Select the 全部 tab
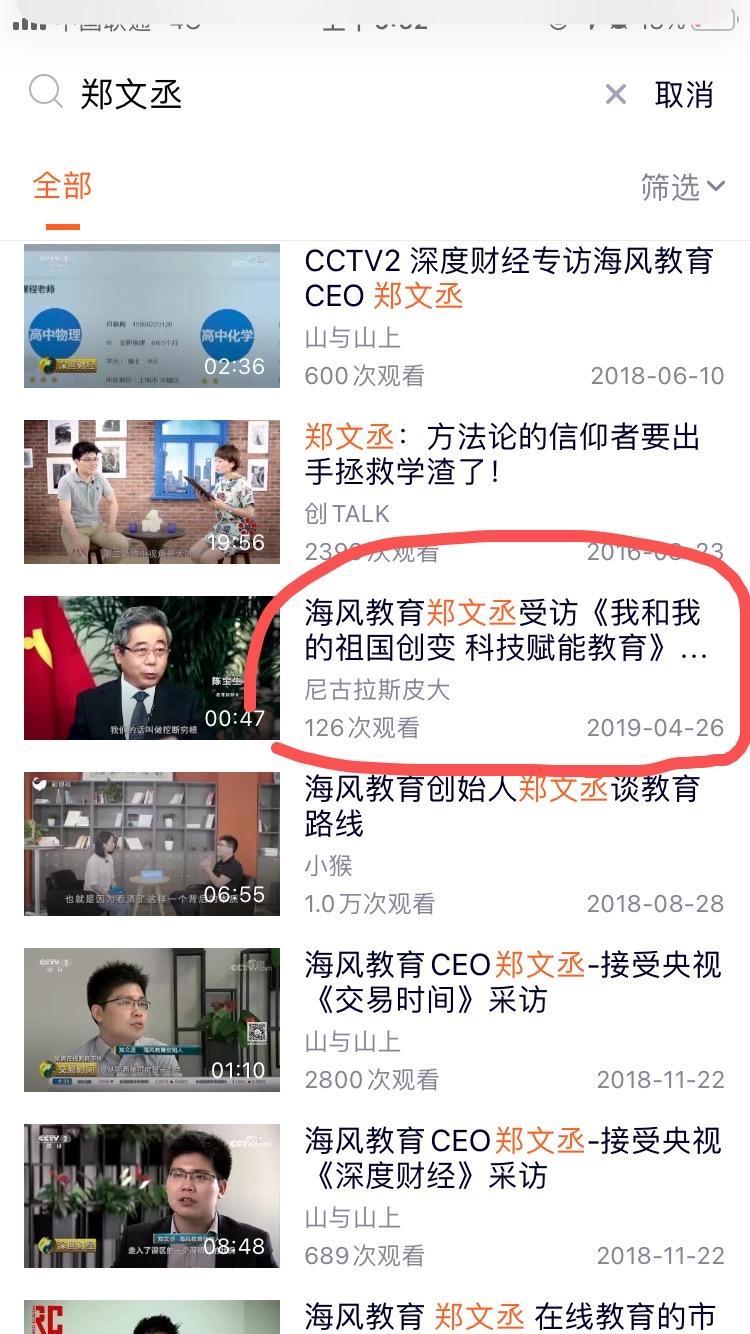Image resolution: width=750 pixels, height=1334 pixels. (62, 186)
